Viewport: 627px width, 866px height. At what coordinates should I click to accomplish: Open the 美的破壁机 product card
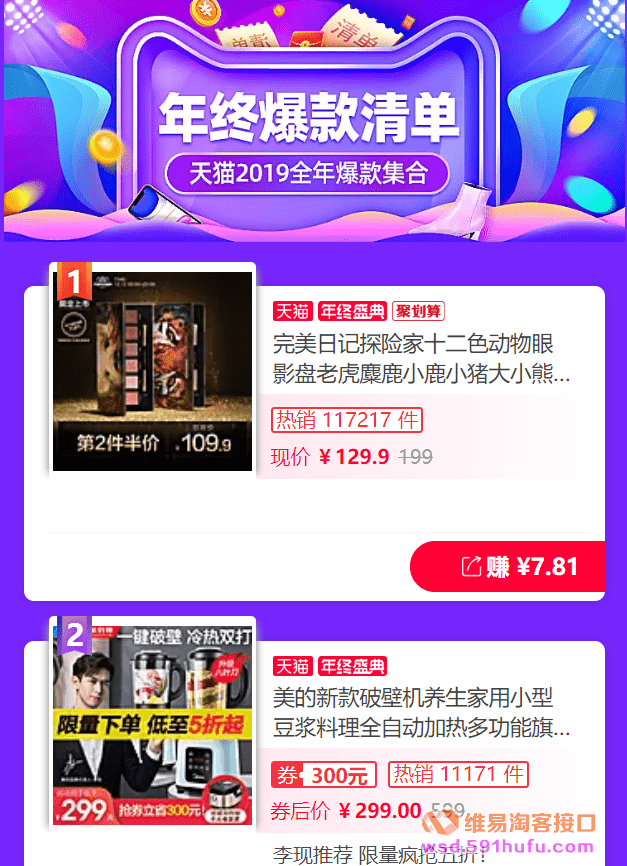(420, 712)
